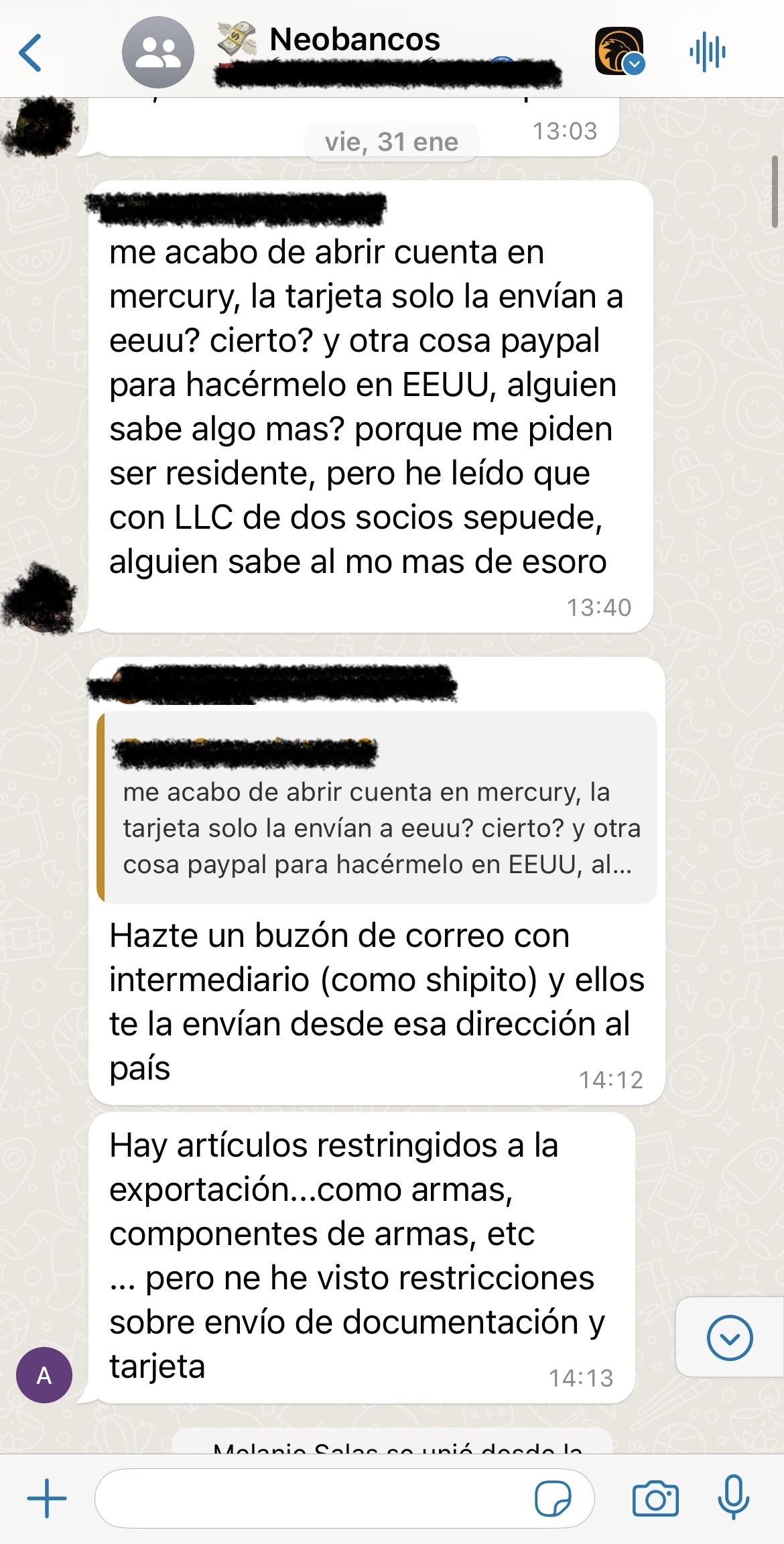Go back to the chat list
Screen dimensions: 784x1544
(31, 52)
